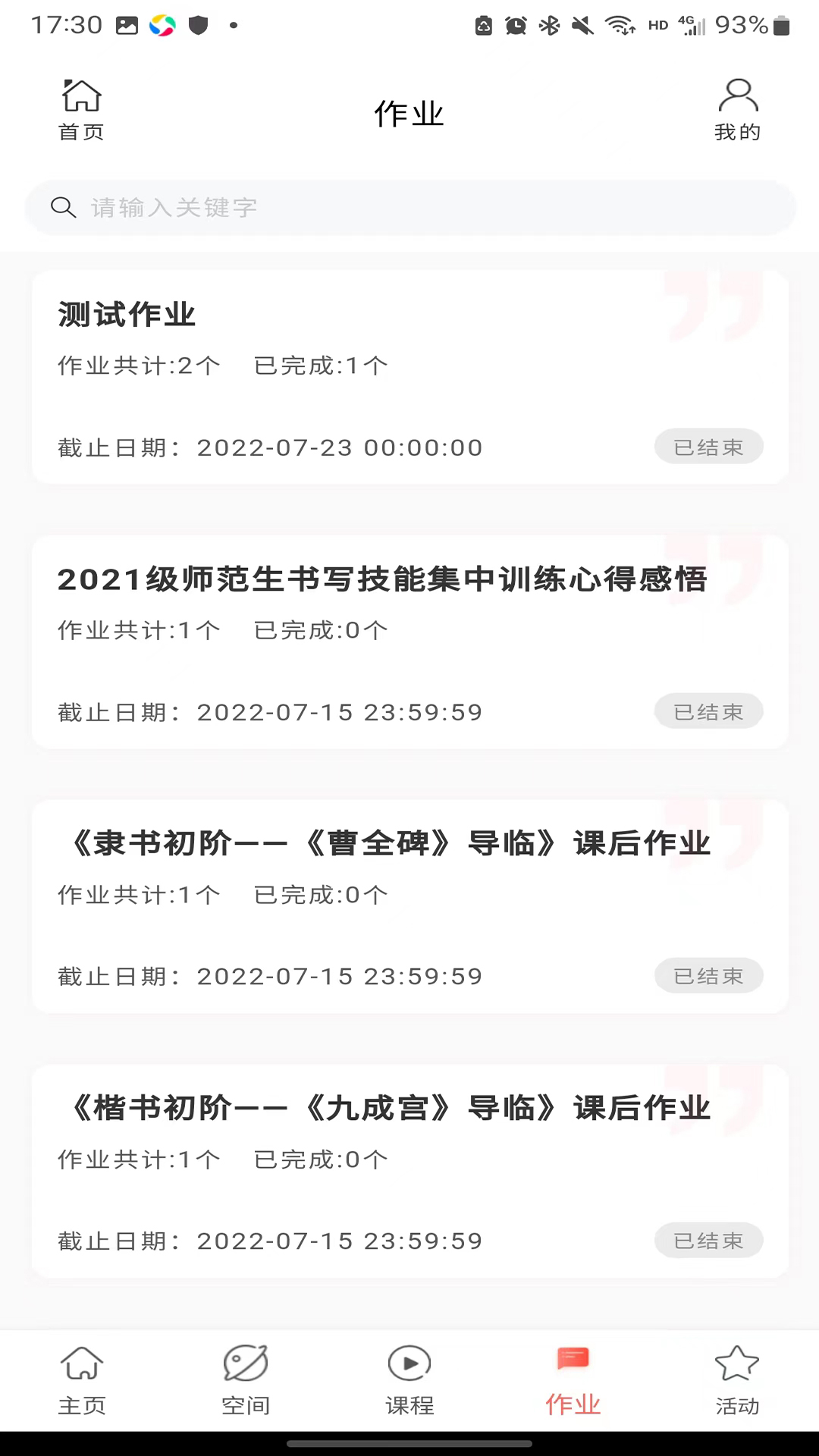Screen dimensions: 819x1456
Task: Tap the 已结束 badge on 测试作业 card
Action: click(x=708, y=447)
